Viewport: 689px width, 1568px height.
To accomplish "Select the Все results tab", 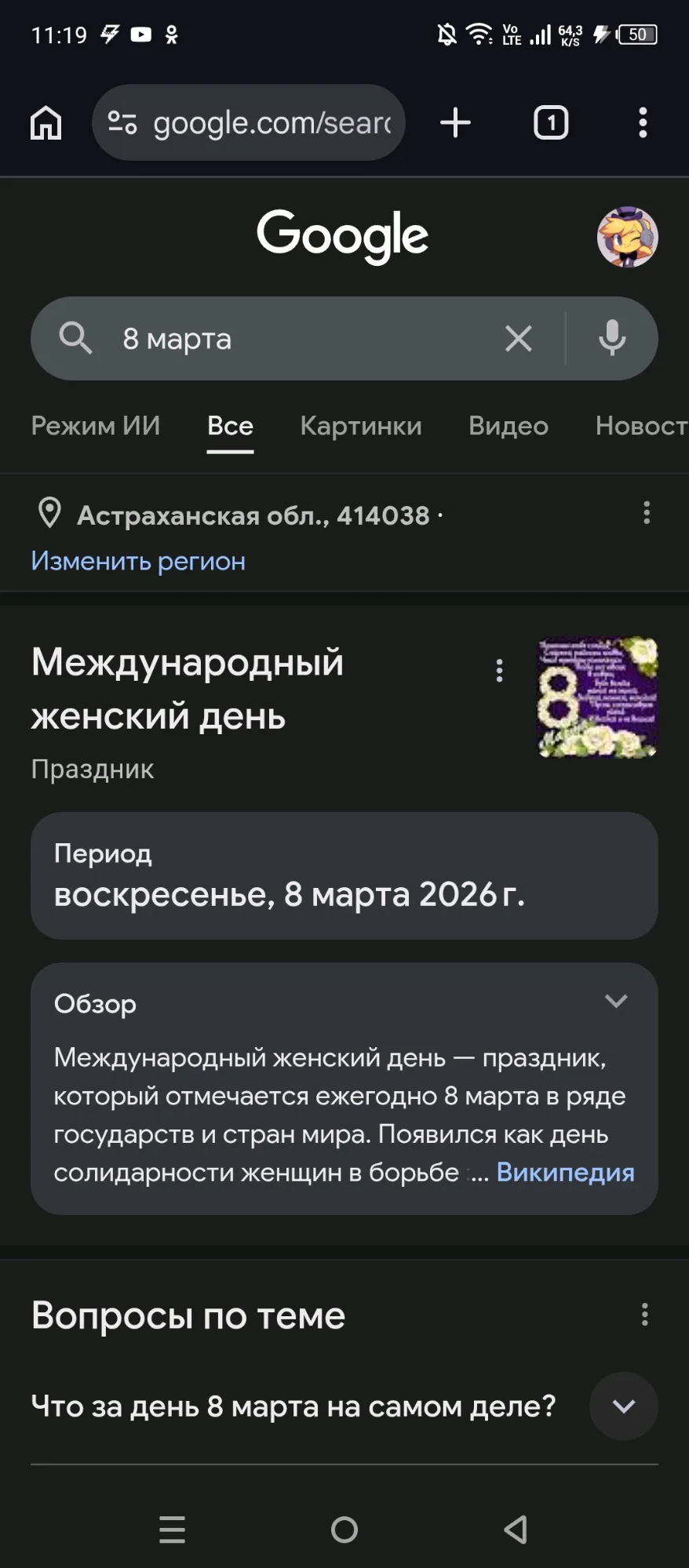I will (x=230, y=426).
